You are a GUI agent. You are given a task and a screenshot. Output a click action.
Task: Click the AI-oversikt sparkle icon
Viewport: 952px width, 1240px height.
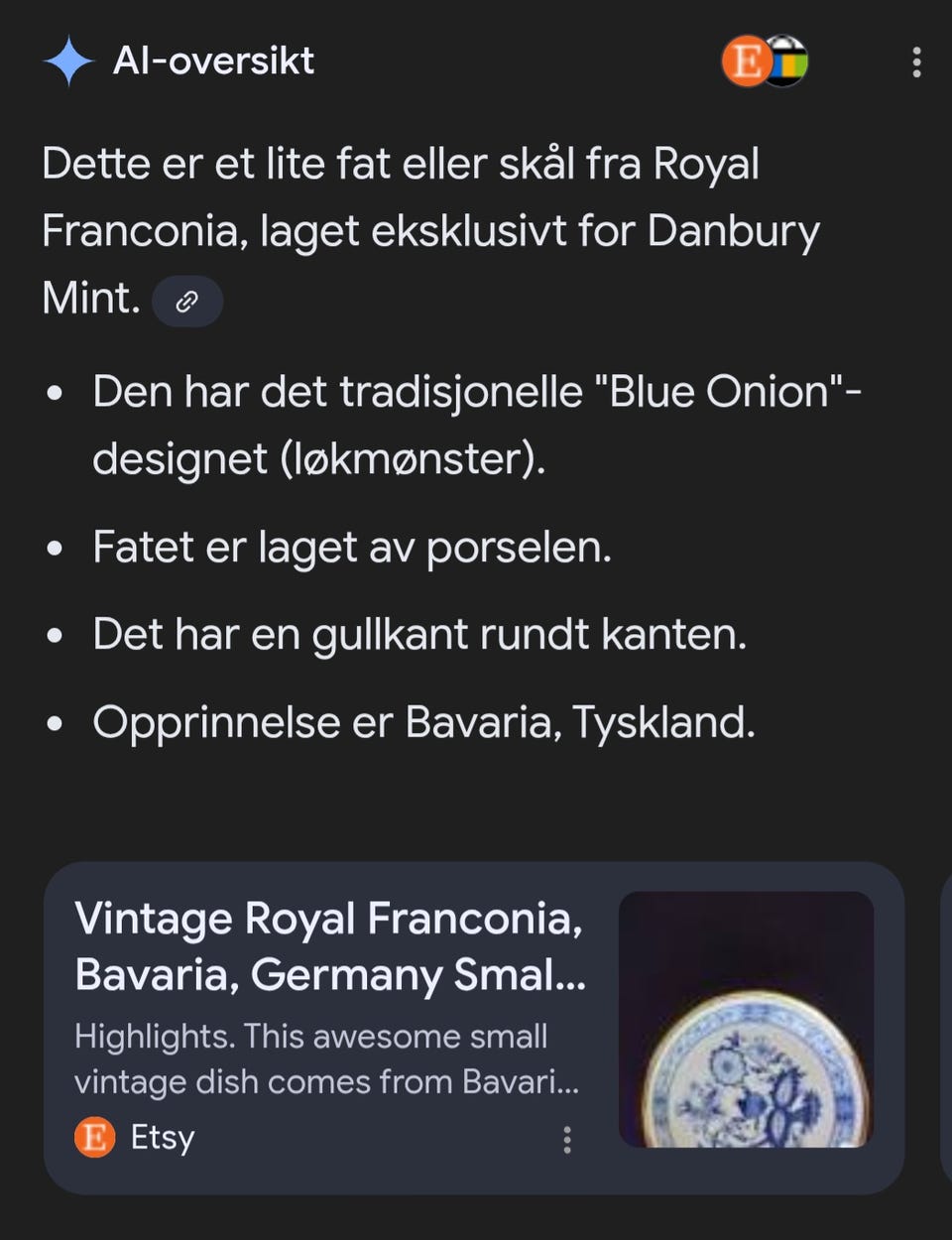click(68, 62)
